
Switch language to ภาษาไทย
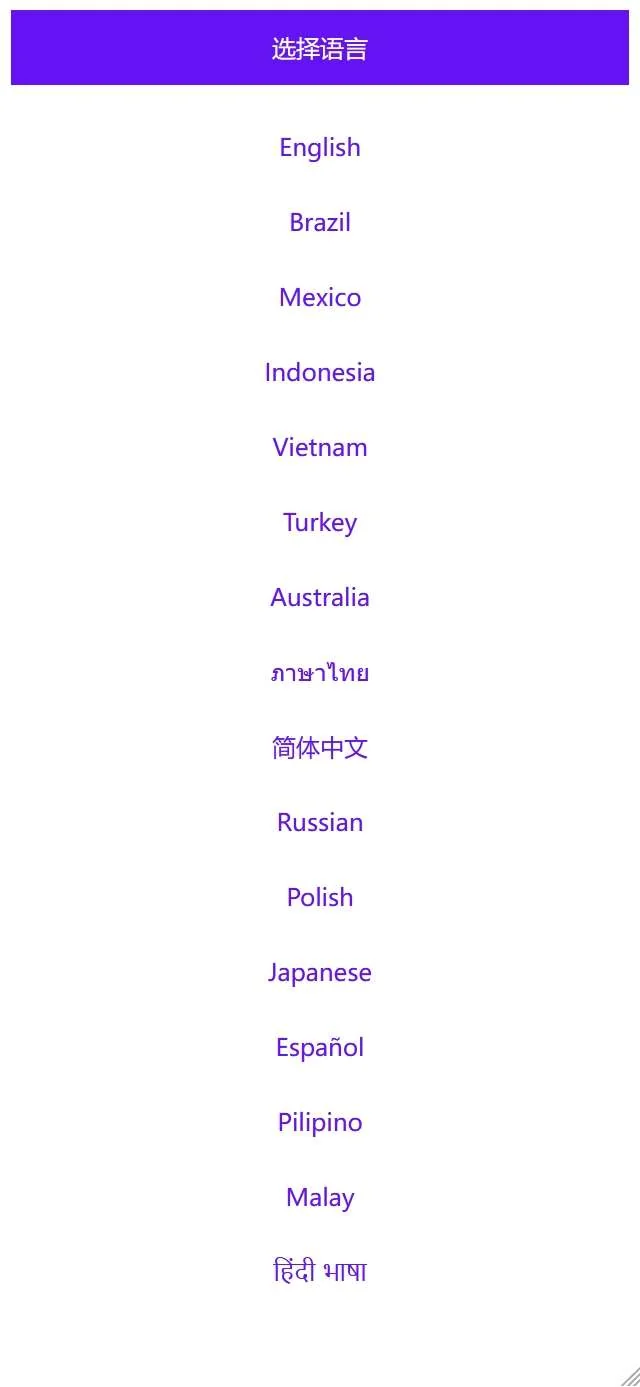click(x=320, y=673)
